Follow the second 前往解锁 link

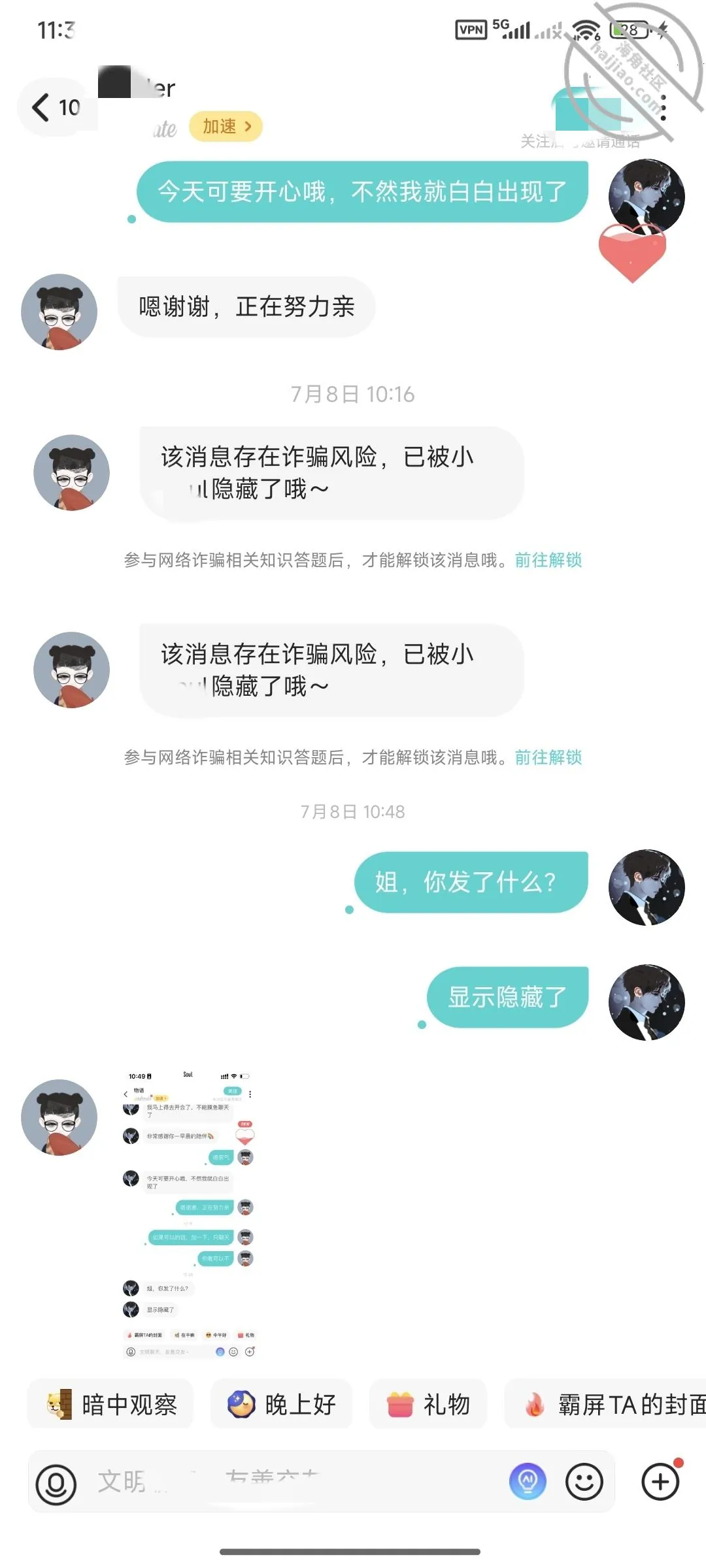(548, 758)
